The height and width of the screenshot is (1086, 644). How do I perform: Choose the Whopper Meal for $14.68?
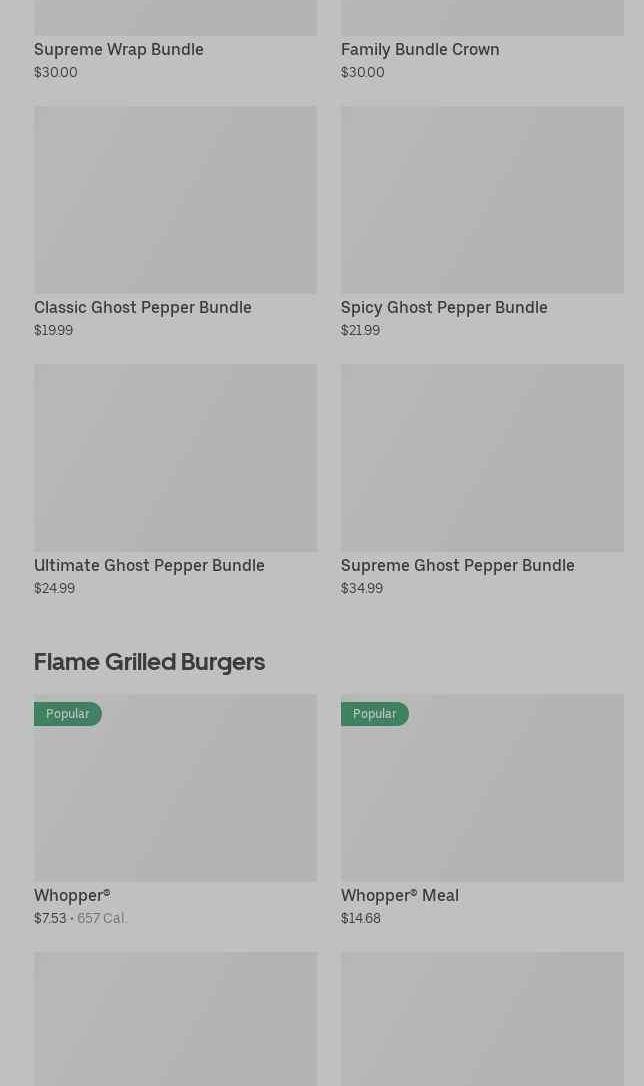(x=482, y=810)
